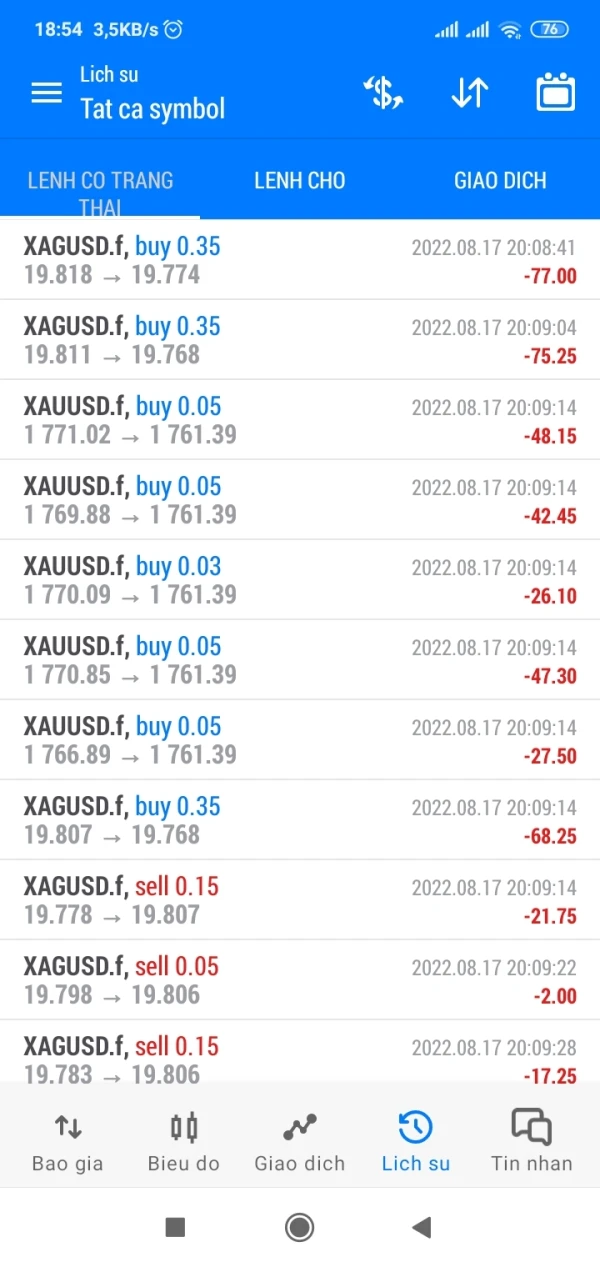Screen dimensions: 600x1267
Task: View XAUUSD.f order opened at 1 770.85
Action: click(x=300, y=660)
